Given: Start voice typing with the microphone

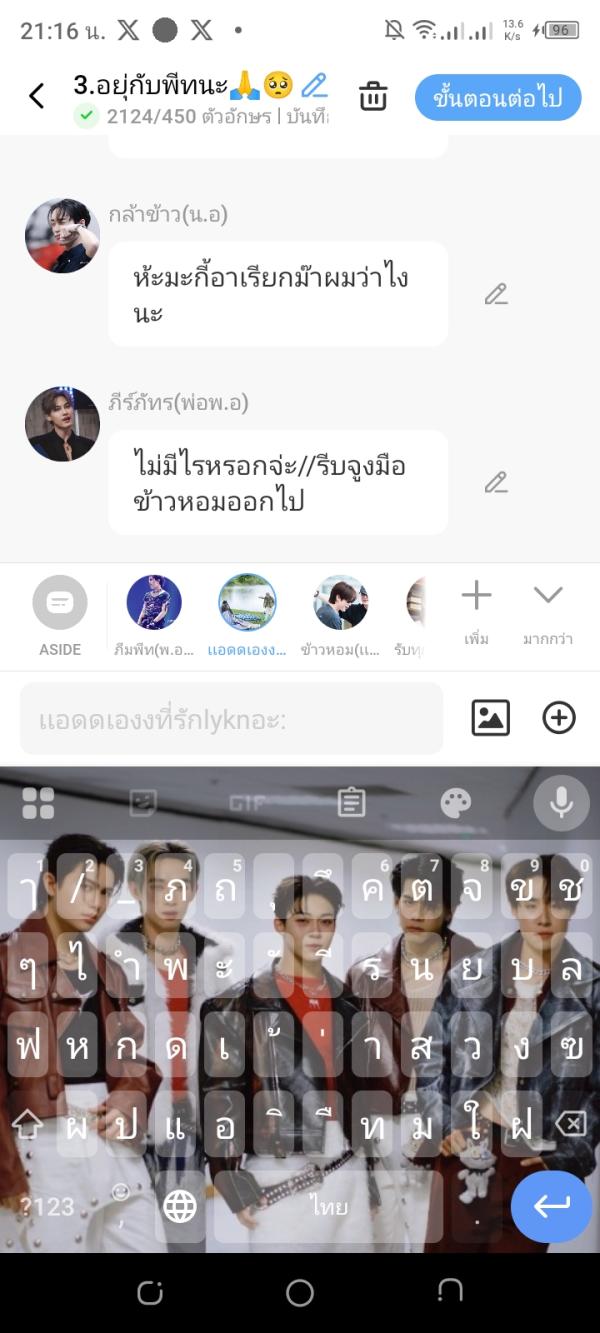Looking at the screenshot, I should [x=561, y=802].
